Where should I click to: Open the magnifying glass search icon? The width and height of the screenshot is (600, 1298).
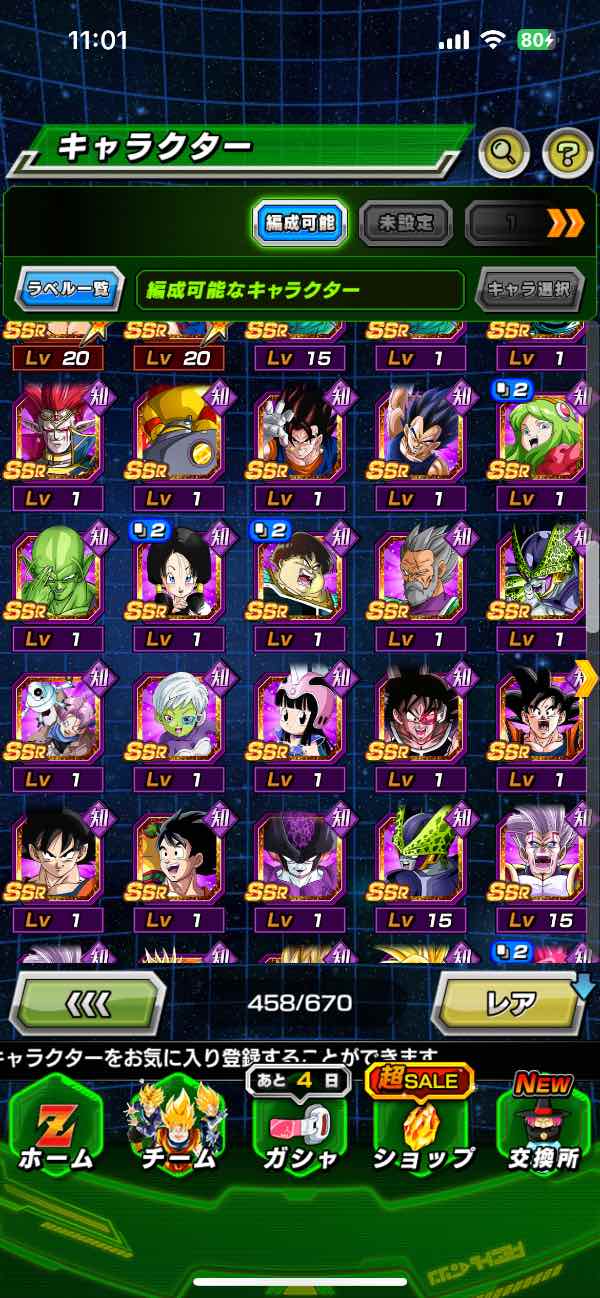click(x=504, y=153)
